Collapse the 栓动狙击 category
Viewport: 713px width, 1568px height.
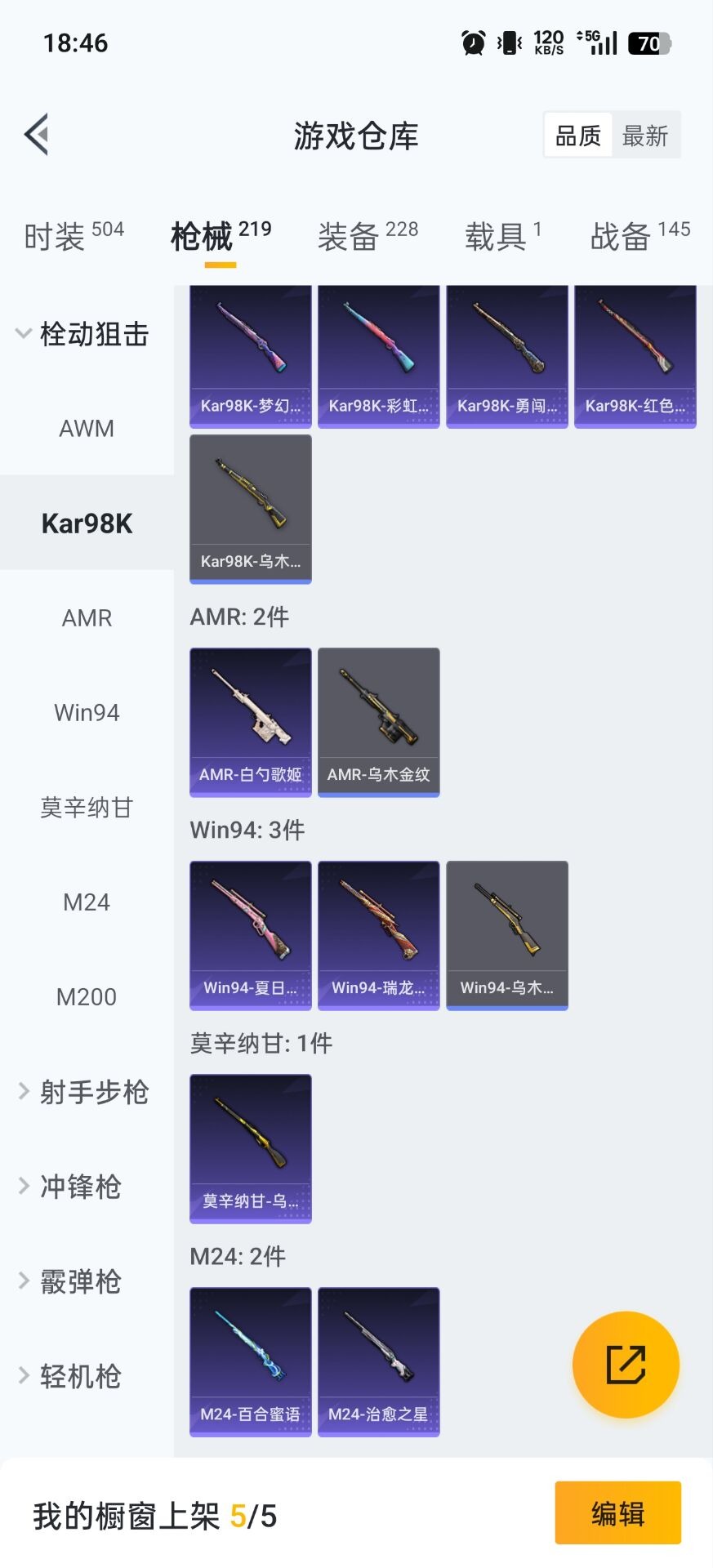coord(82,334)
